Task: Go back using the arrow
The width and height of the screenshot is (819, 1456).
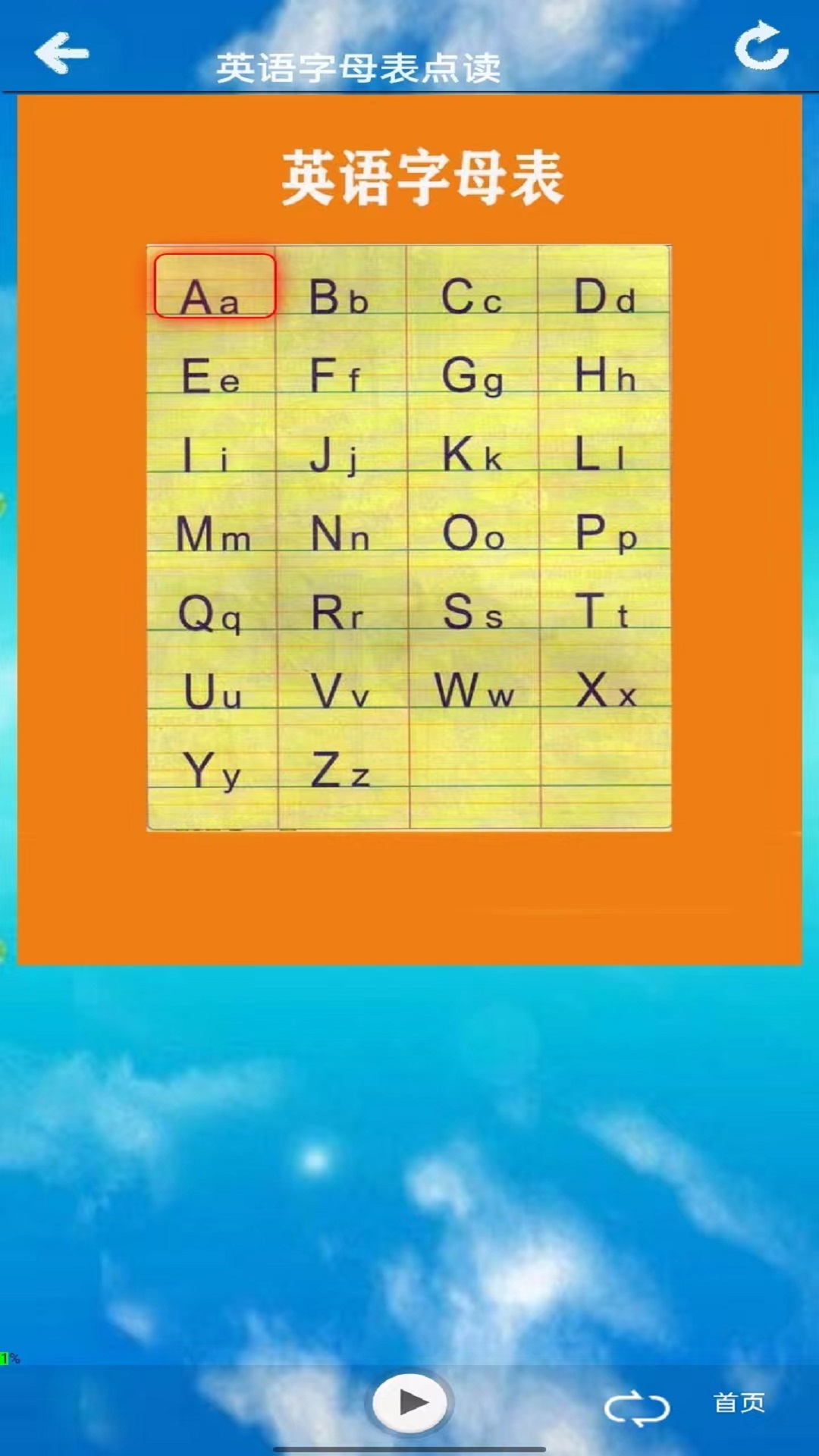Action: [x=61, y=53]
